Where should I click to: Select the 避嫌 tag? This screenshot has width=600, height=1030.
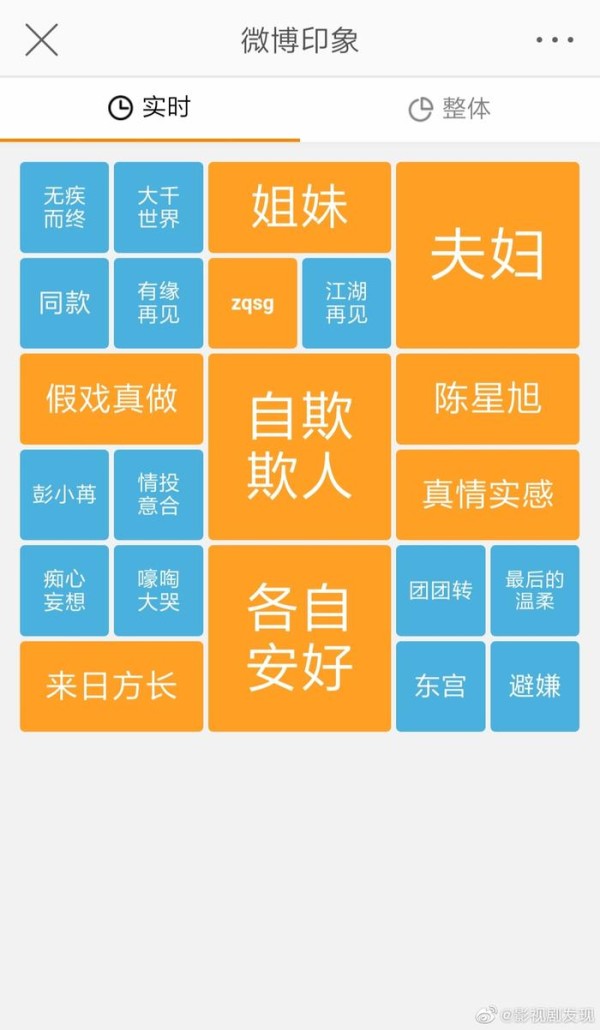[x=535, y=686]
